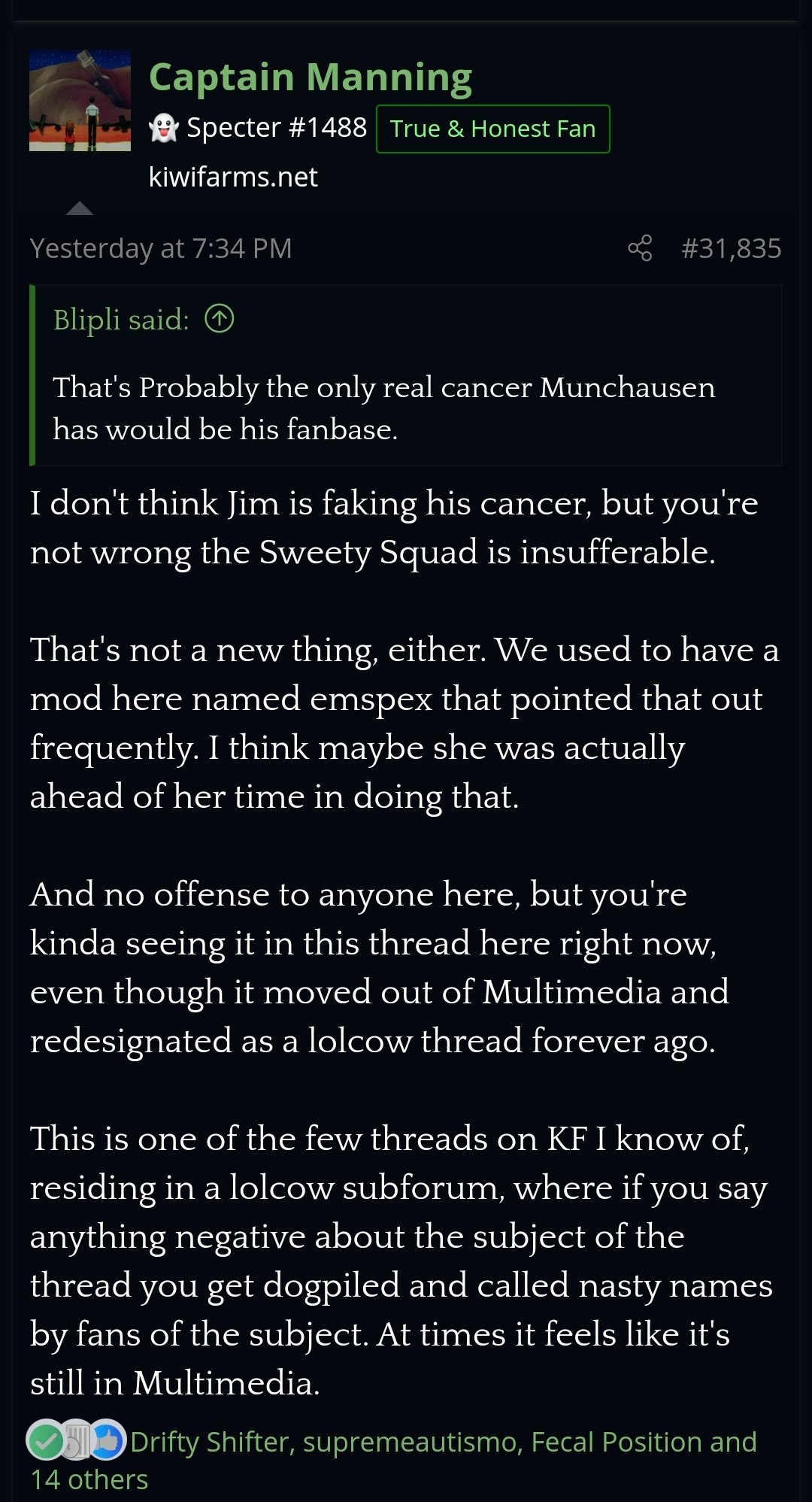
Task: View the post's timestamp link Yesterday 7:34 PM
Action: tap(161, 248)
